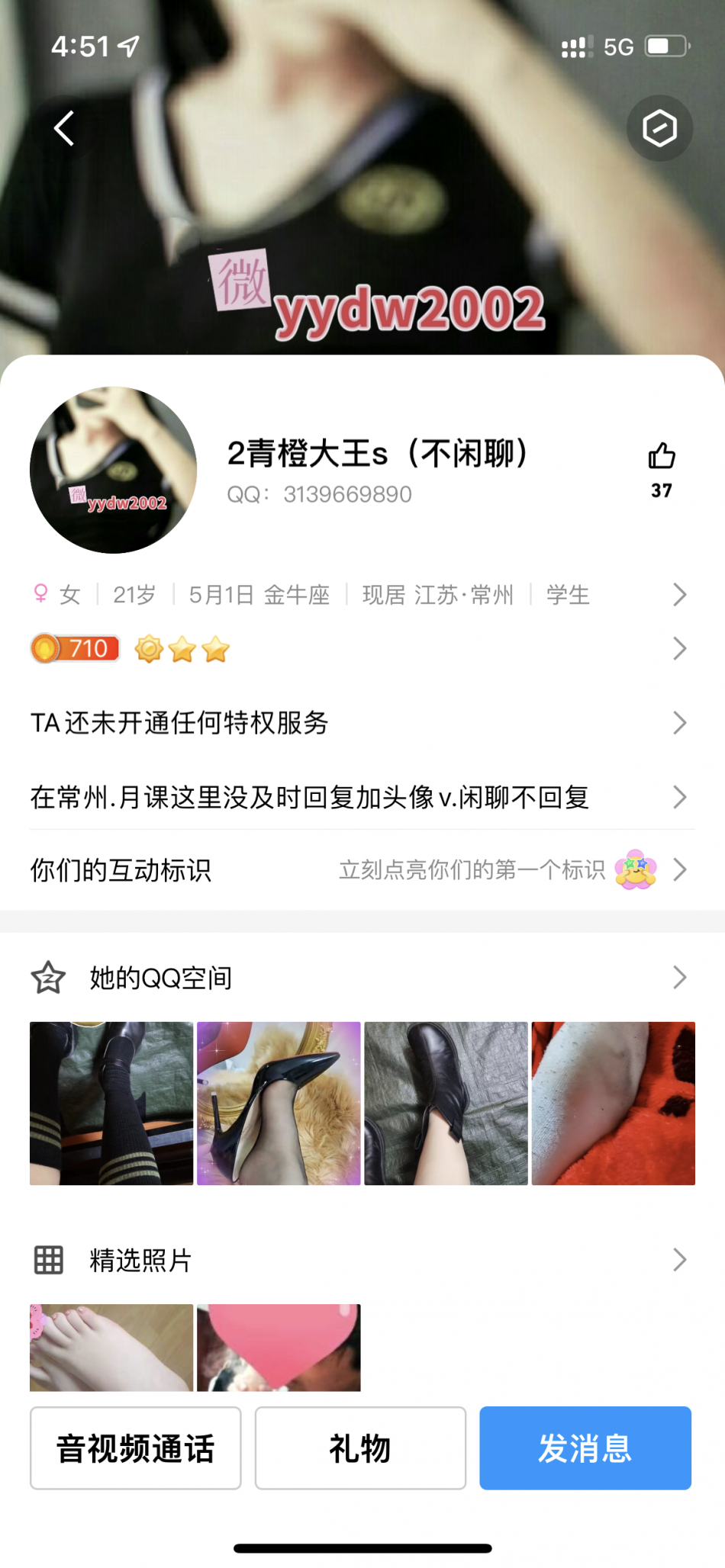Start 音视频通话 call
The height and width of the screenshot is (1568, 725).
coord(136,1448)
